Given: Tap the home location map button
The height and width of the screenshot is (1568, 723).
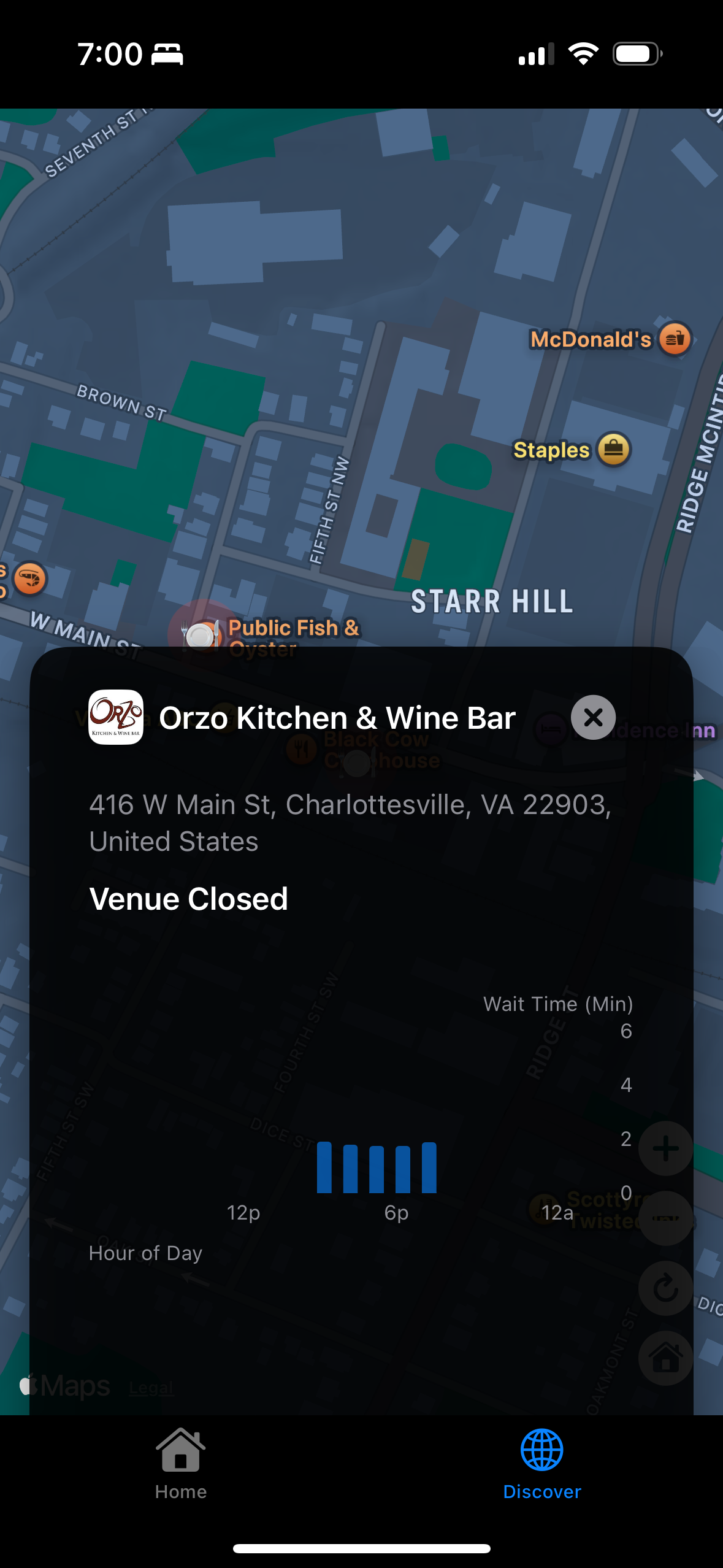Looking at the screenshot, I should click(665, 1358).
